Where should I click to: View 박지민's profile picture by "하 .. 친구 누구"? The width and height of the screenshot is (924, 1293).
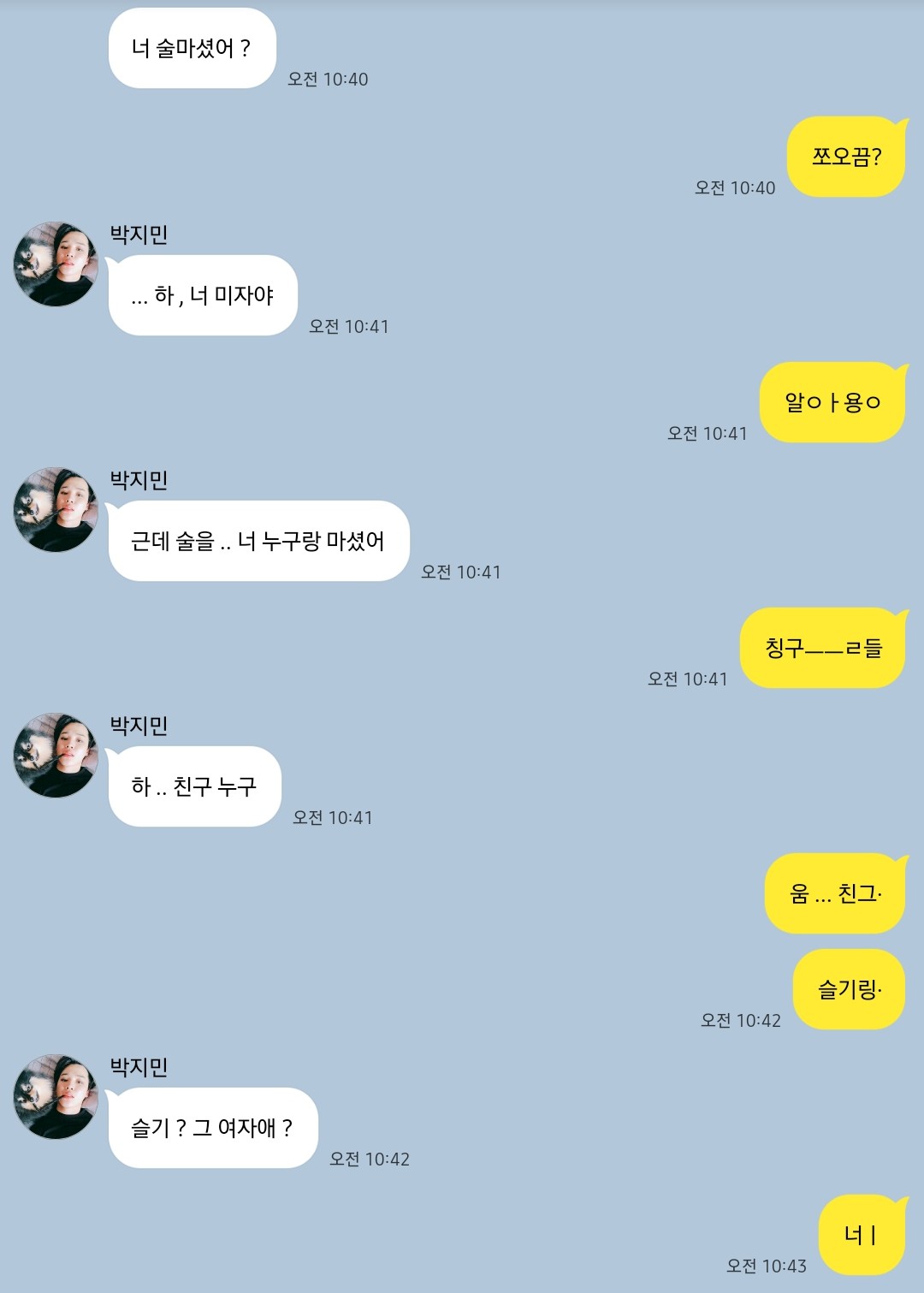(x=56, y=756)
